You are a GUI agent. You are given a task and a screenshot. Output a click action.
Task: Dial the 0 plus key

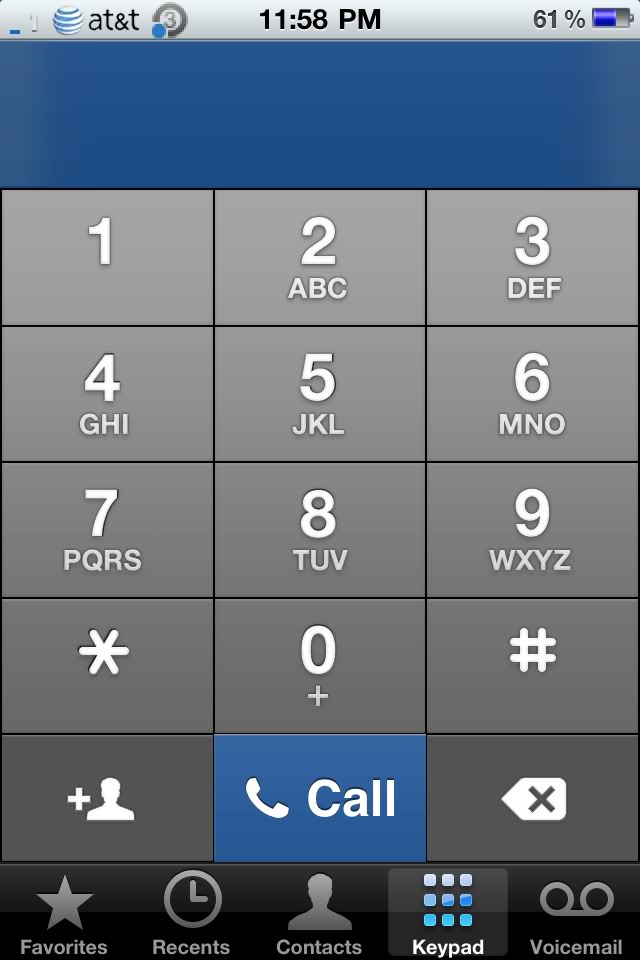coord(320,666)
